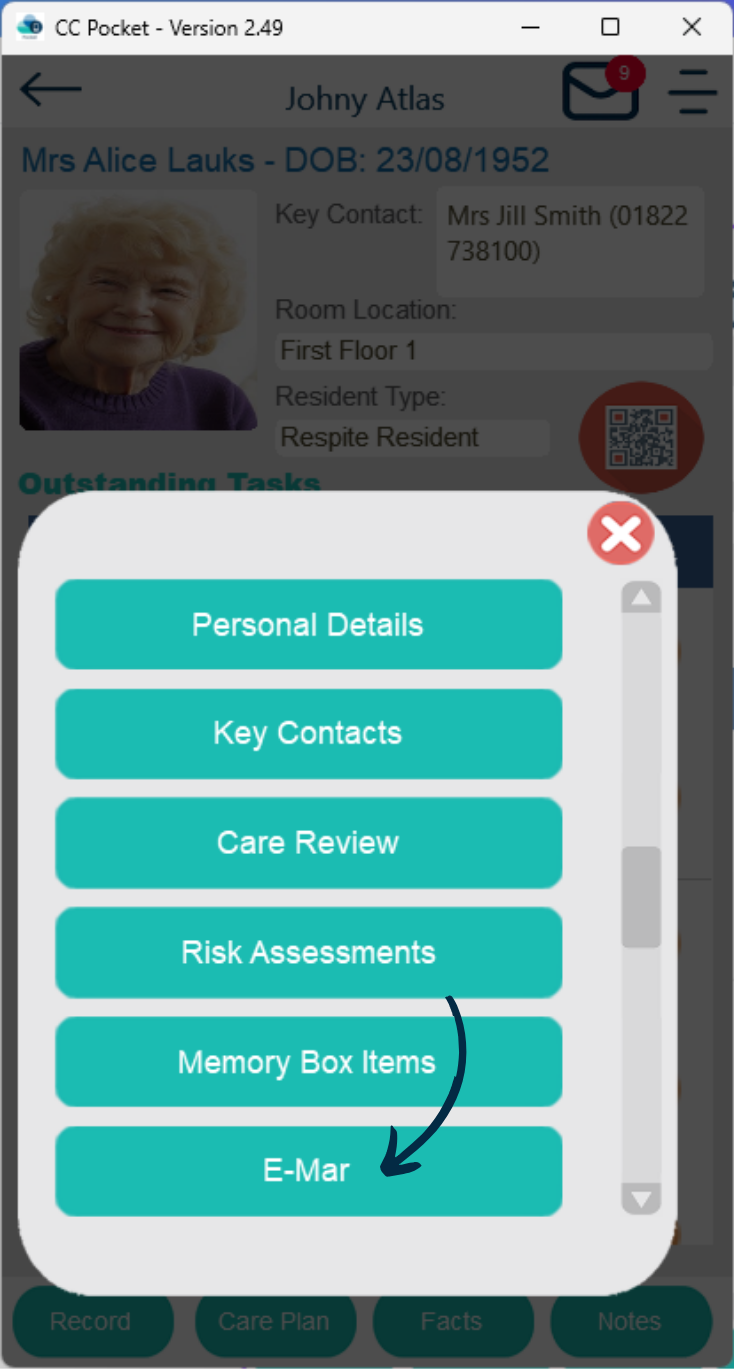Screen dimensions: 734x1372
Task: Open the E-Mar option
Action: [308, 1171]
